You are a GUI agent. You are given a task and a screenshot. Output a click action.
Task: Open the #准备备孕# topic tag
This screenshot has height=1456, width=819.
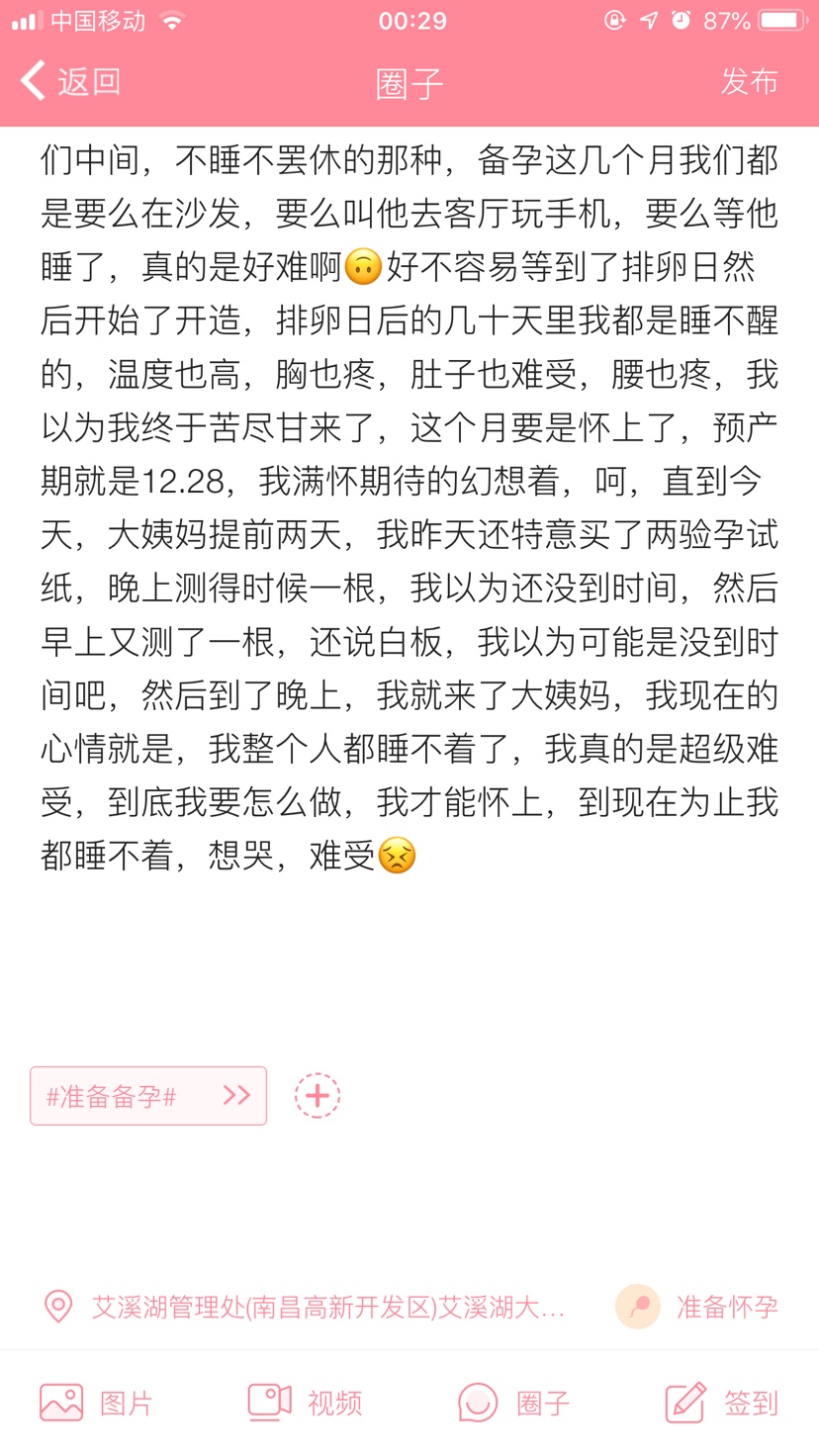[148, 1096]
